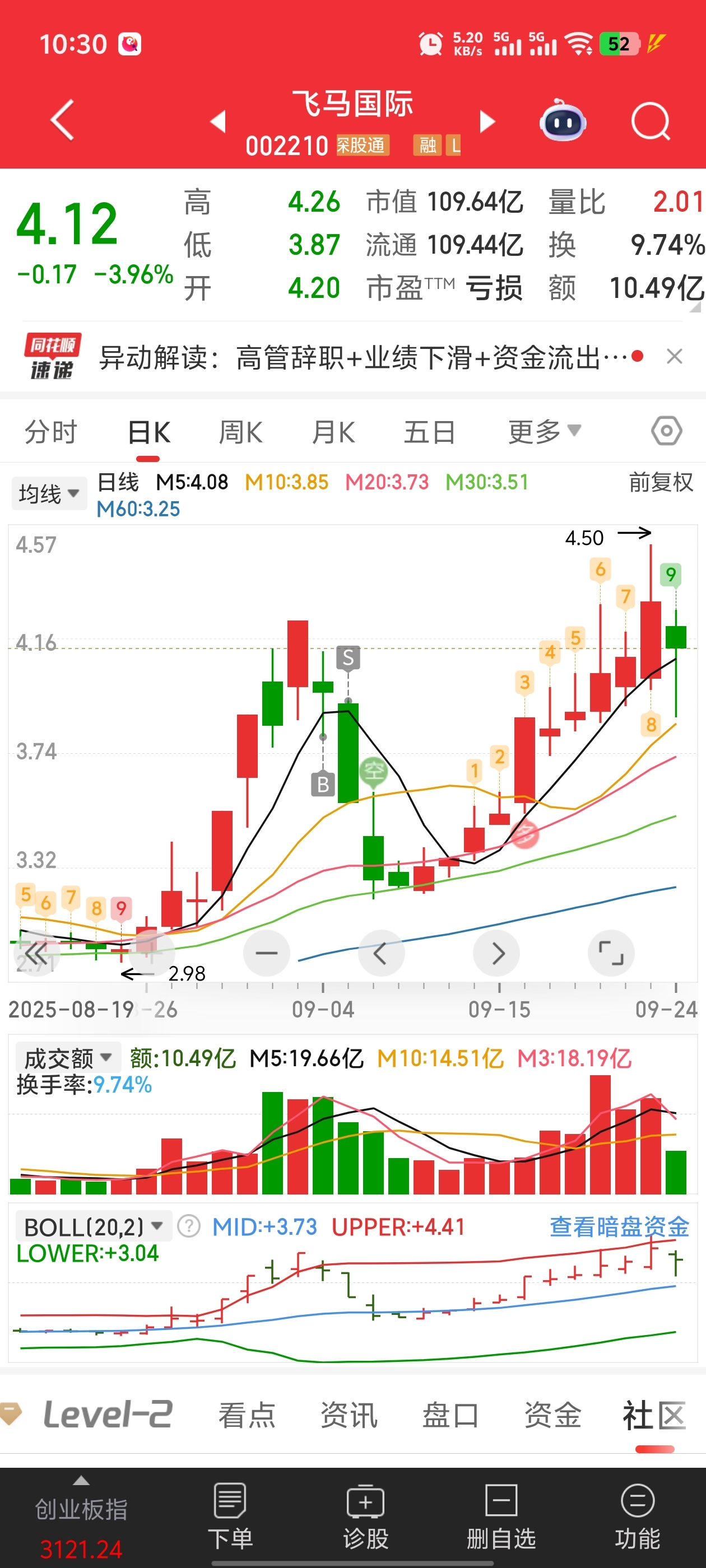
Task: Zoom out chart with minus button
Action: click(266, 953)
